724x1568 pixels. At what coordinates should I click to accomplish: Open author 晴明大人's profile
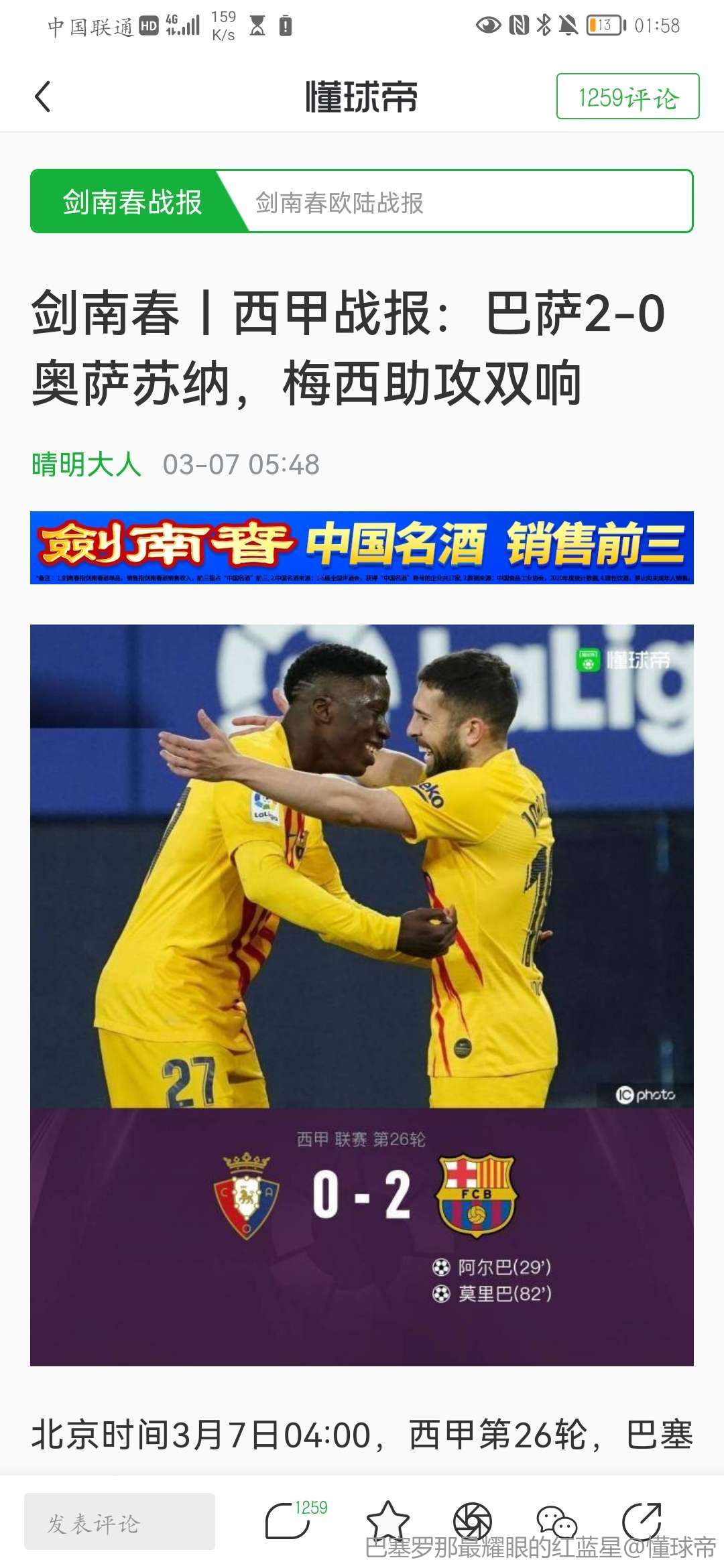[86, 464]
